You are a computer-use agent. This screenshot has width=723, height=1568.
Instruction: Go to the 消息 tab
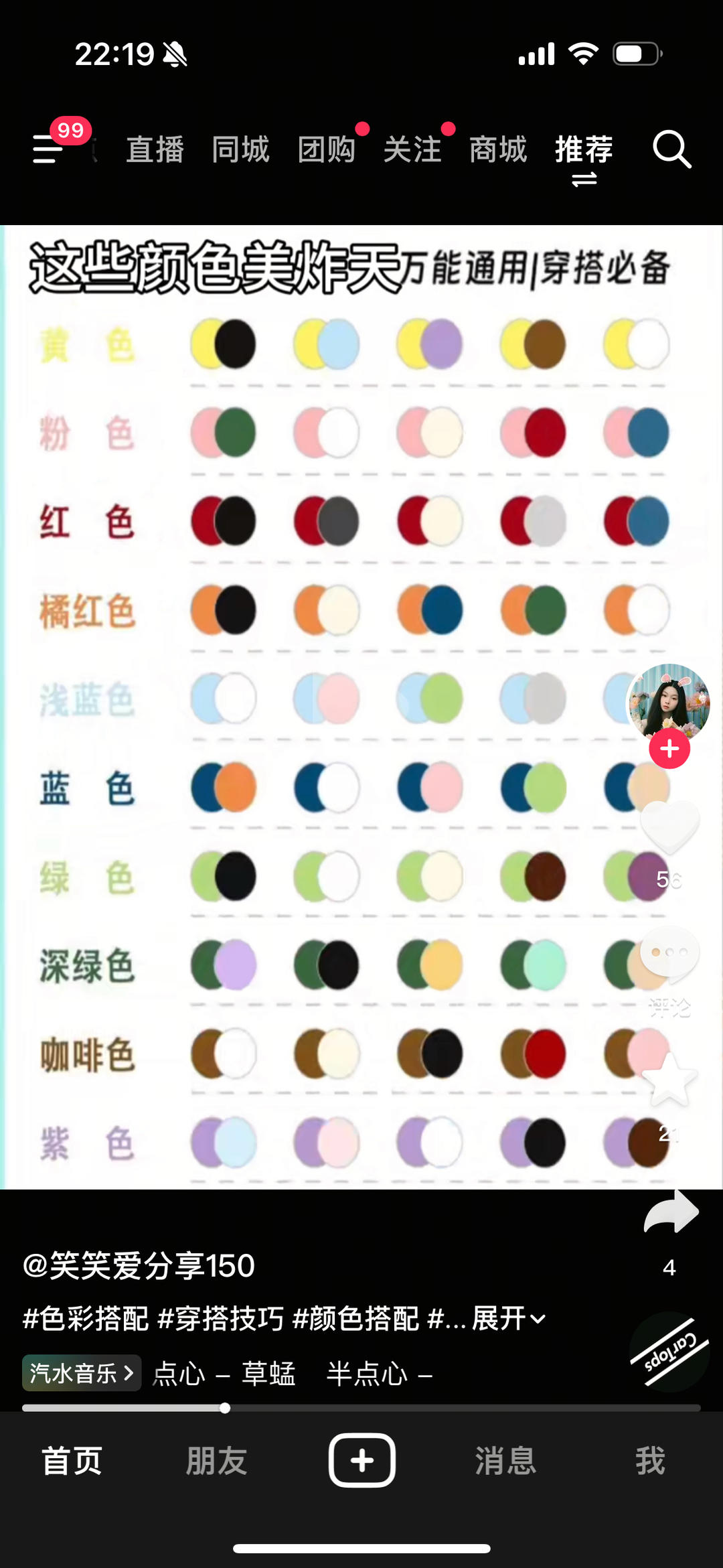coord(506,1461)
